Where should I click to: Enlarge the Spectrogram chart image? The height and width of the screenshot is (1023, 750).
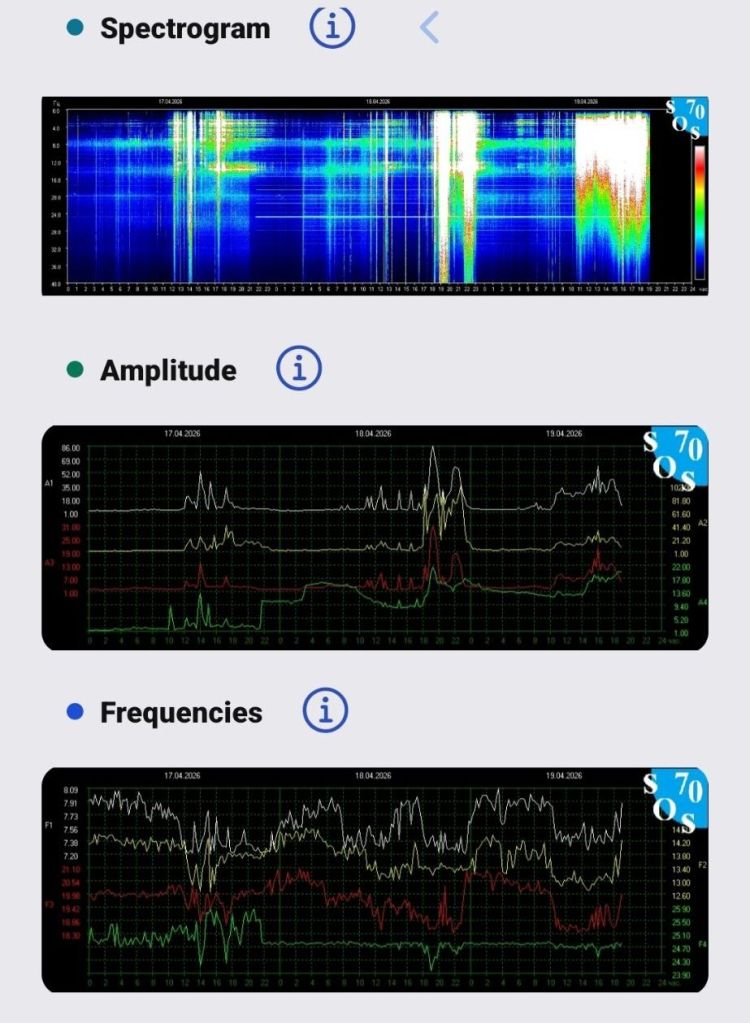[375, 190]
